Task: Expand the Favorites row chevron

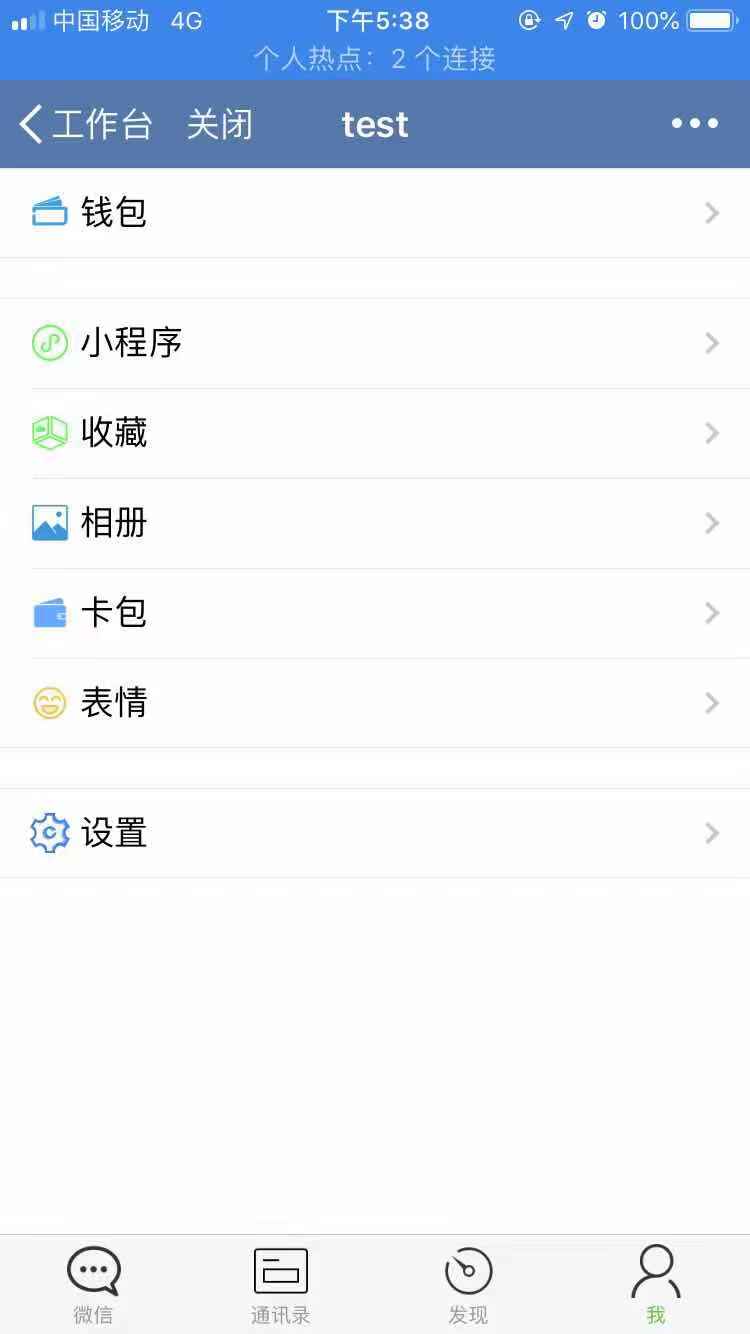Action: point(711,433)
